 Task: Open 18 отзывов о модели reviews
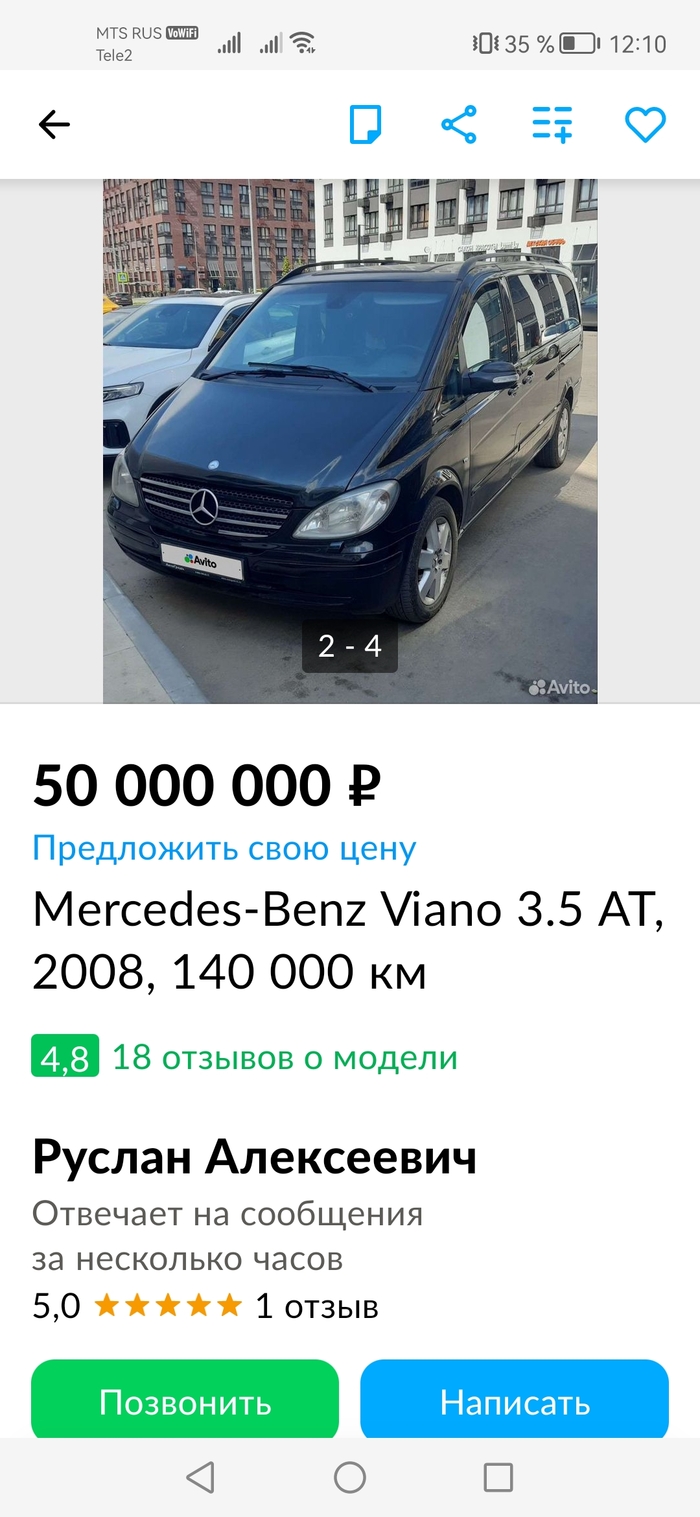(x=284, y=1057)
